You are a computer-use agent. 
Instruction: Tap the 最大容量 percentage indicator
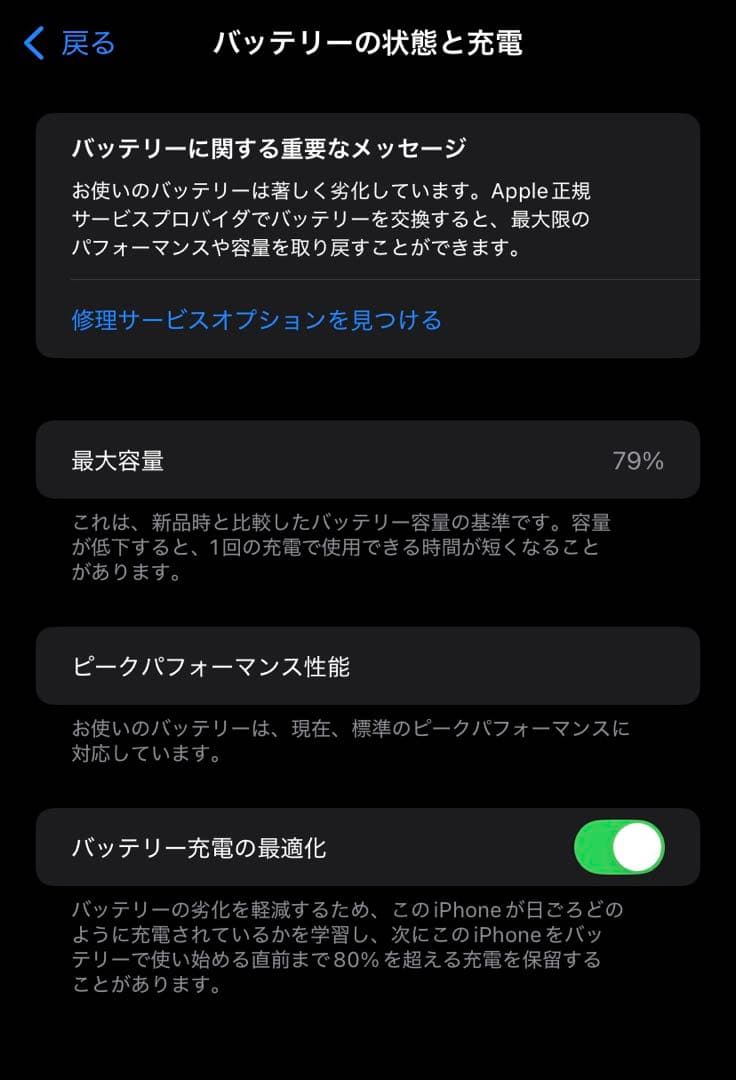coord(636,461)
